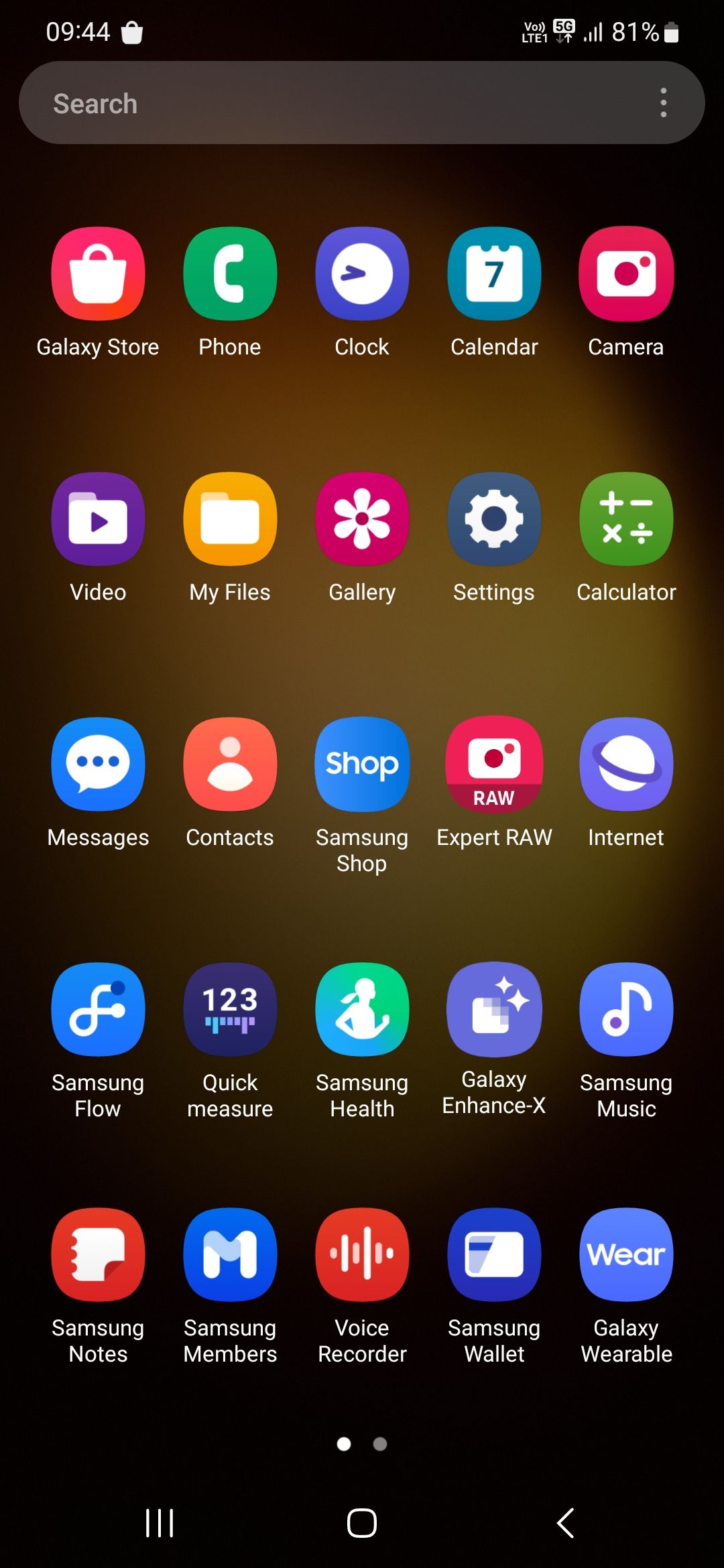Image resolution: width=724 pixels, height=1568 pixels.
Task: Launch the Galaxy Wearable app
Action: point(625,1255)
